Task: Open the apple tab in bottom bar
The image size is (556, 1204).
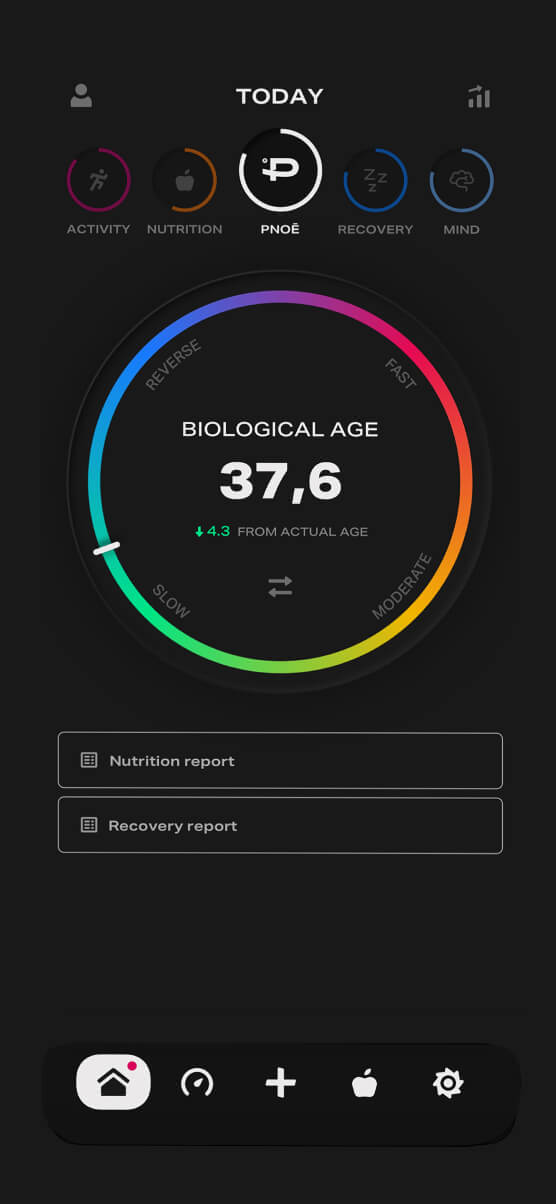Action: click(365, 1083)
